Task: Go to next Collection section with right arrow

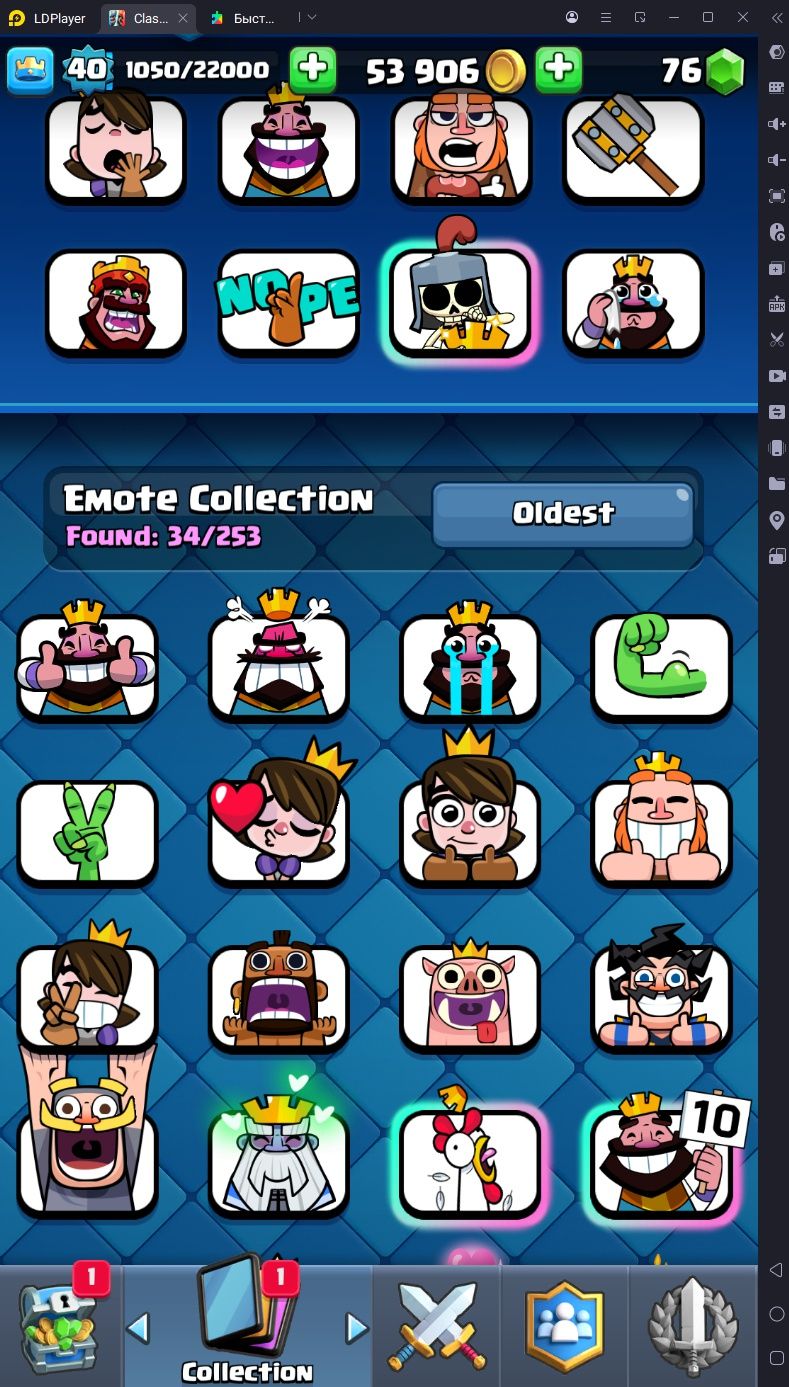Action: pos(356,1328)
